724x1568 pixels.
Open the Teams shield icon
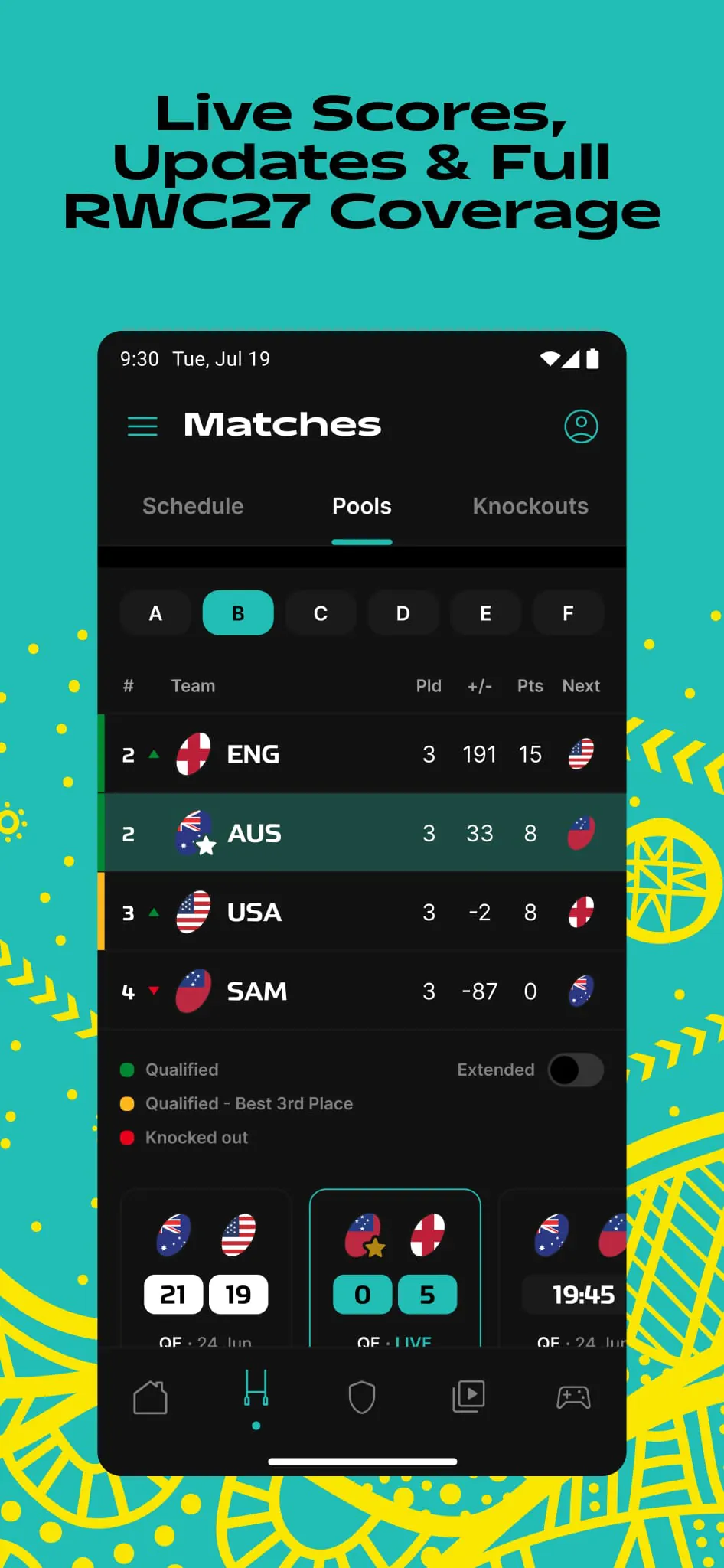click(x=361, y=1396)
